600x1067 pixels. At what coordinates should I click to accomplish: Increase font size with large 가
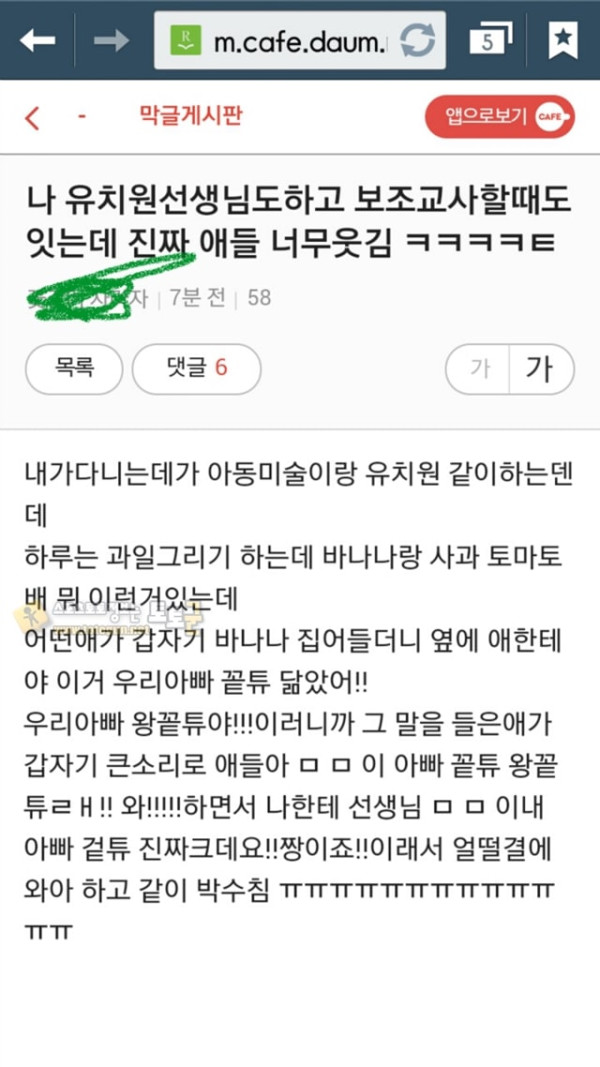[x=541, y=369]
